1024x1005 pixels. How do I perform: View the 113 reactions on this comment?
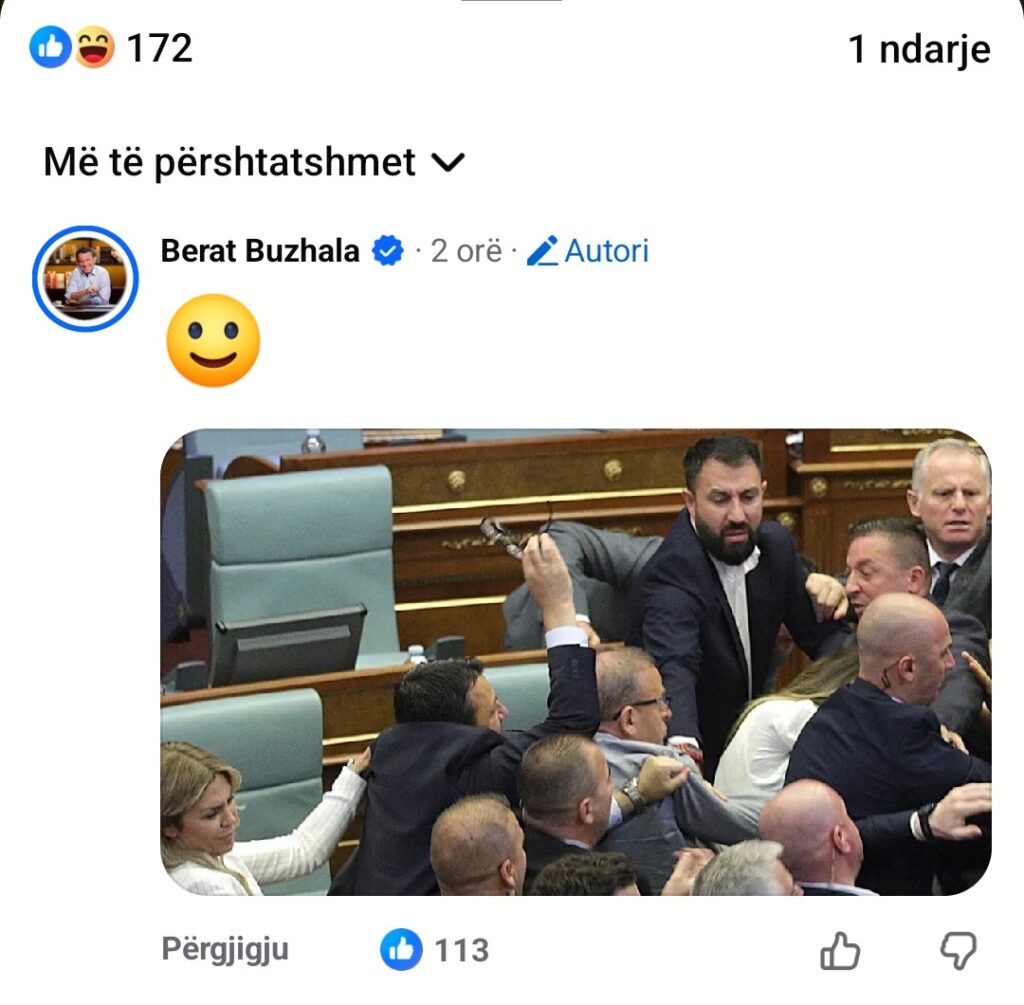(x=435, y=950)
